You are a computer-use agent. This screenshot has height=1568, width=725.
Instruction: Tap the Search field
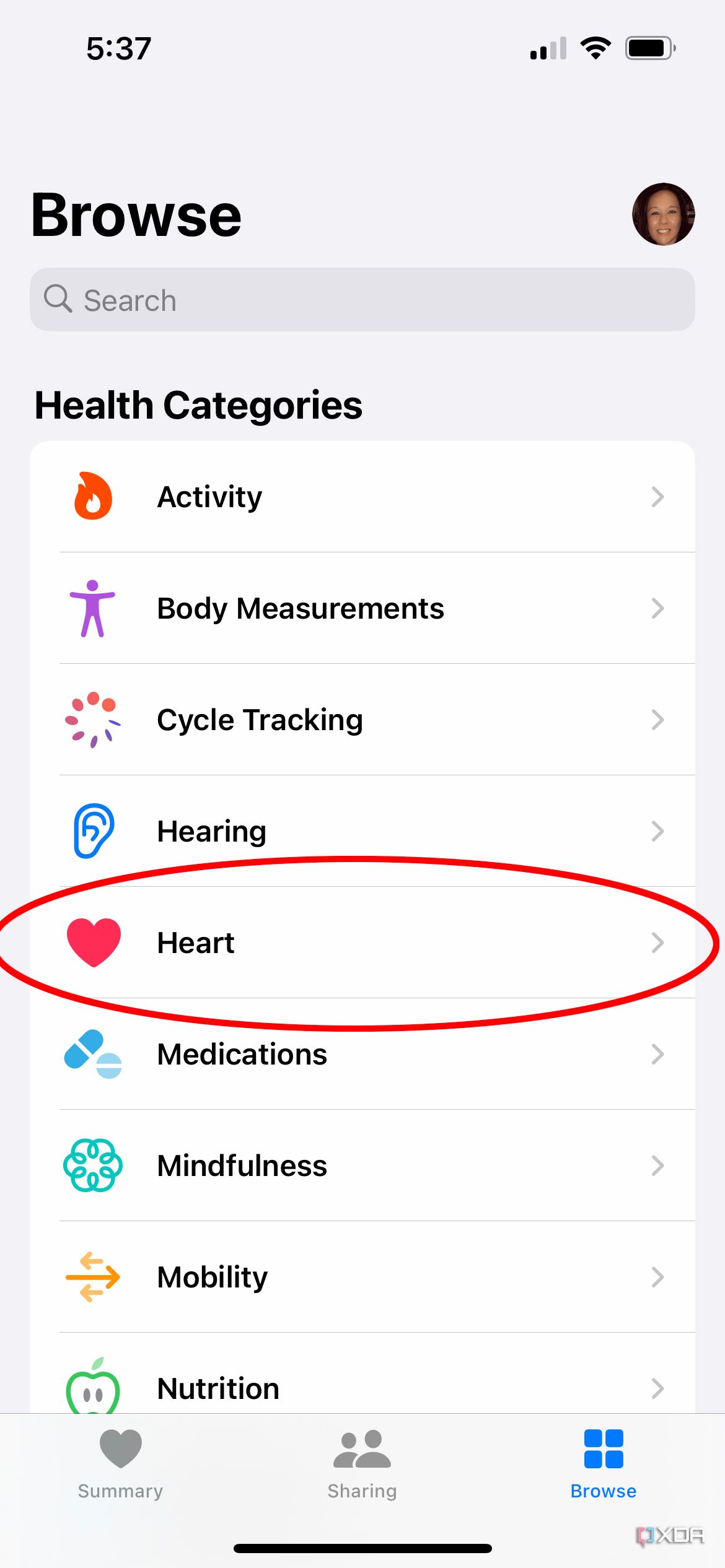(362, 299)
